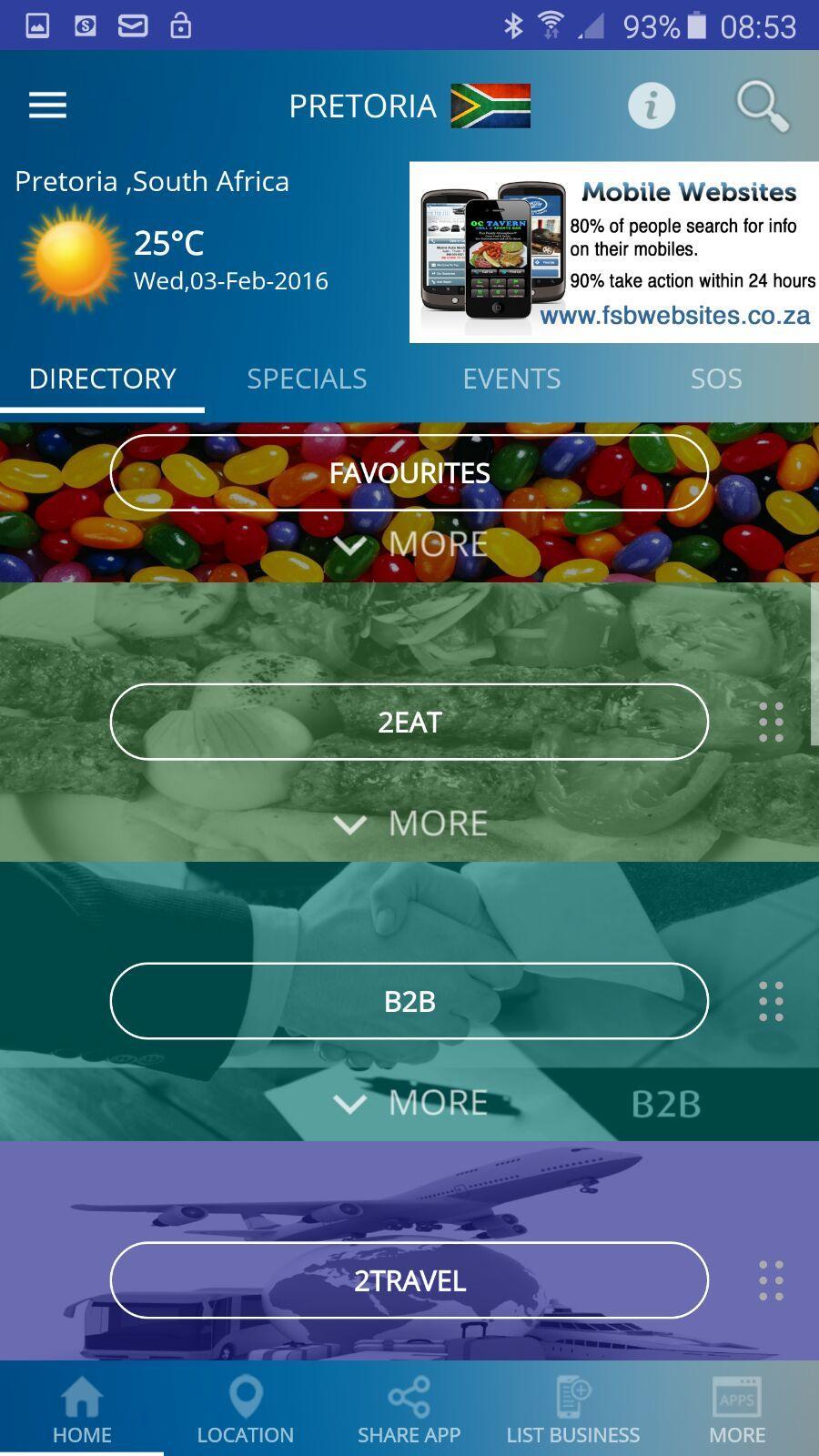Open the hamburger drawer menu

click(47, 106)
